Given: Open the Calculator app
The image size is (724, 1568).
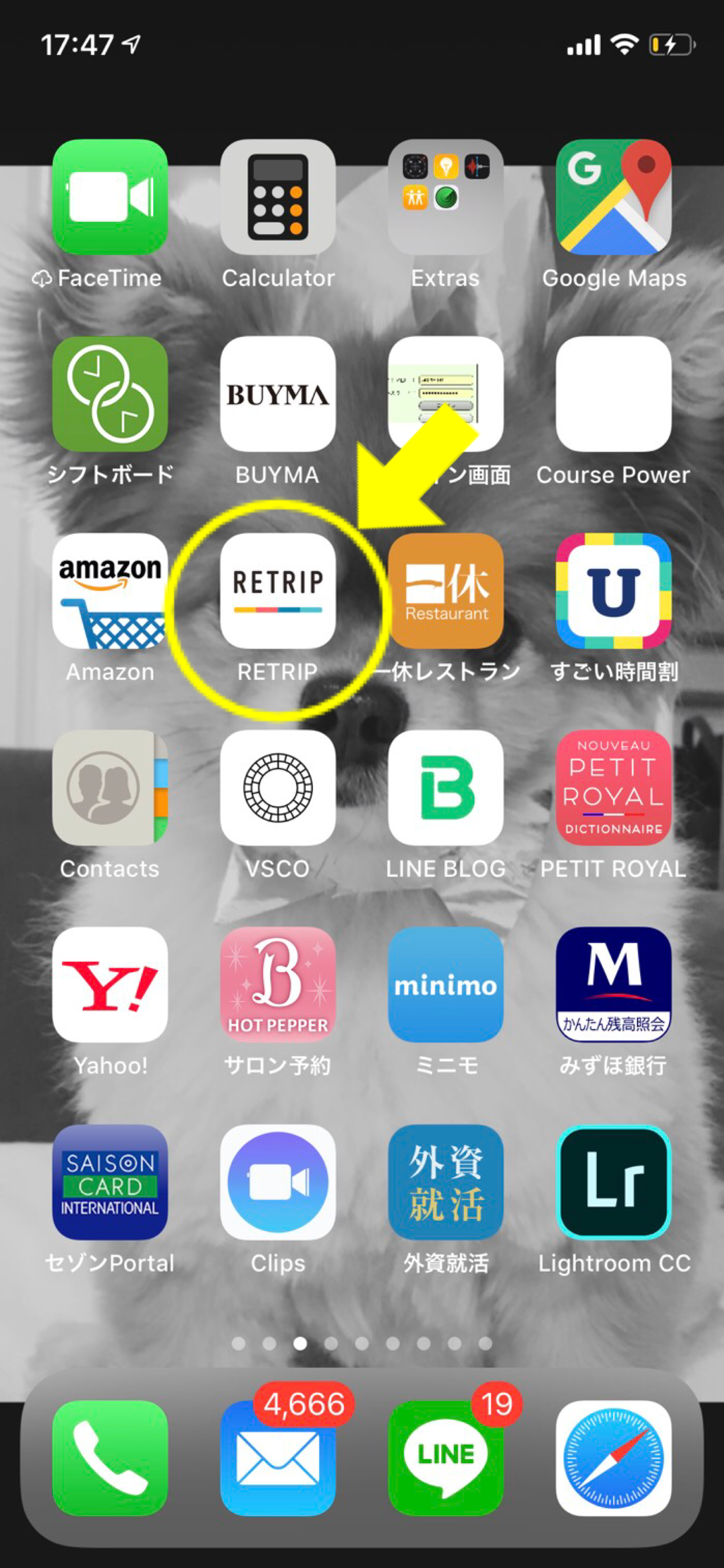Looking at the screenshot, I should coord(278,196).
